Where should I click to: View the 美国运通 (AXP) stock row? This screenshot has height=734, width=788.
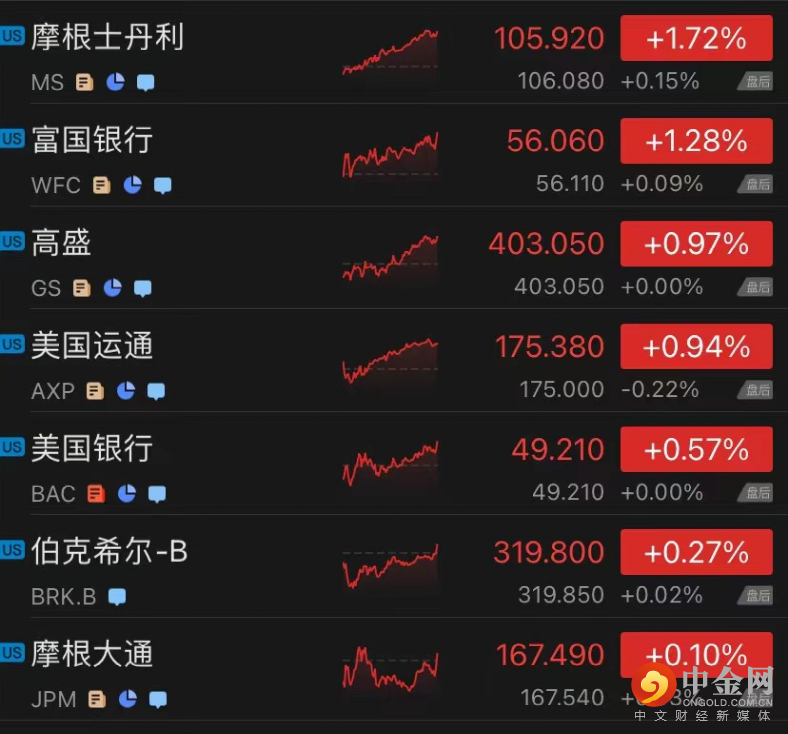point(92,346)
